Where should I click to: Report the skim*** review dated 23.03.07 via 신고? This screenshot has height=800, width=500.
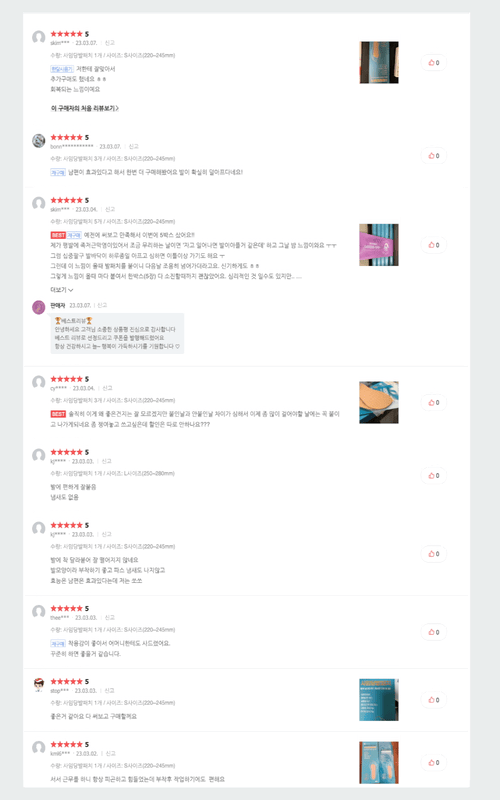[110, 43]
